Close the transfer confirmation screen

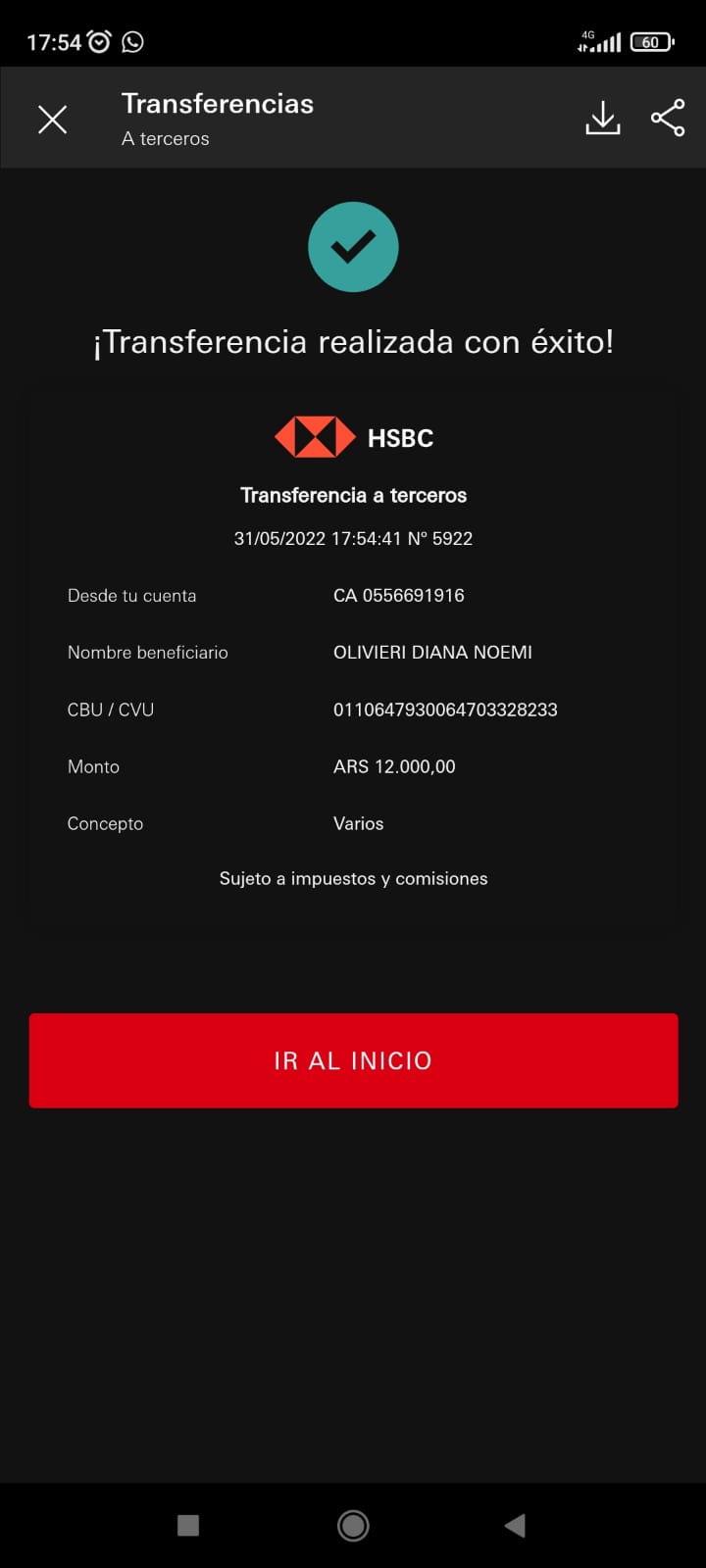(52, 120)
